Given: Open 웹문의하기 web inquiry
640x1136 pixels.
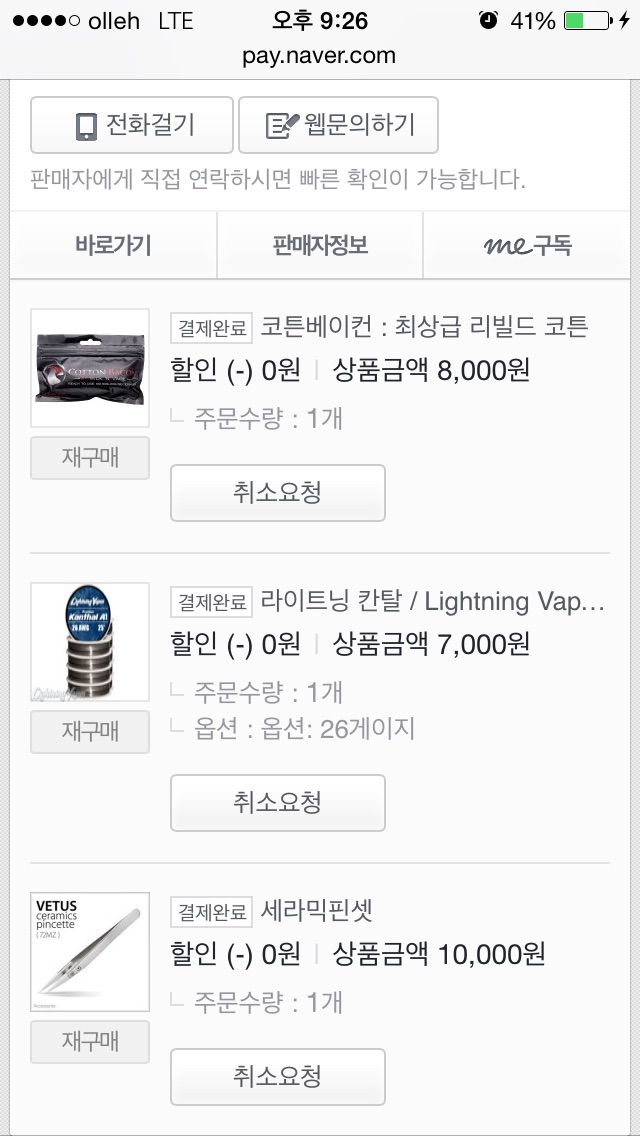Looking at the screenshot, I should [338, 125].
